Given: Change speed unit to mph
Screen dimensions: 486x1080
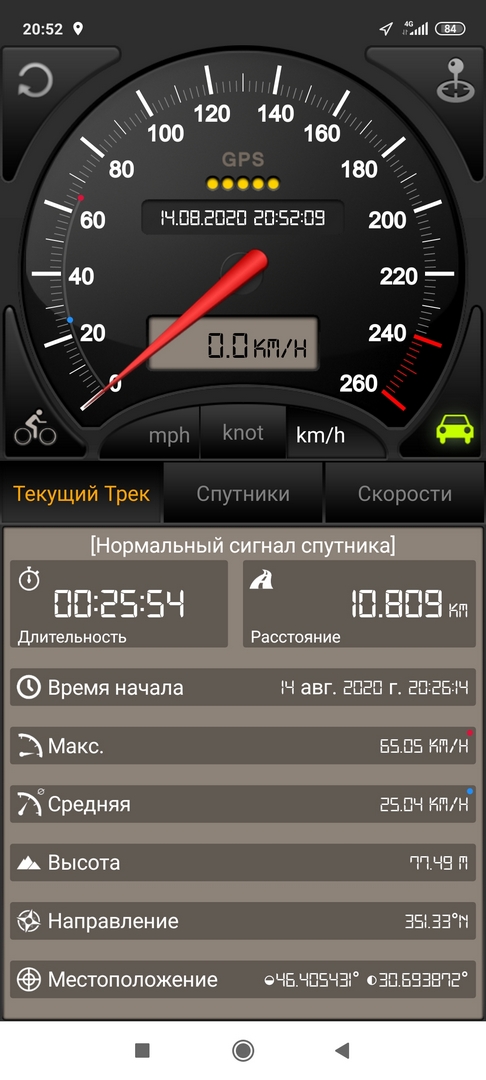Looking at the screenshot, I should coord(169,435).
